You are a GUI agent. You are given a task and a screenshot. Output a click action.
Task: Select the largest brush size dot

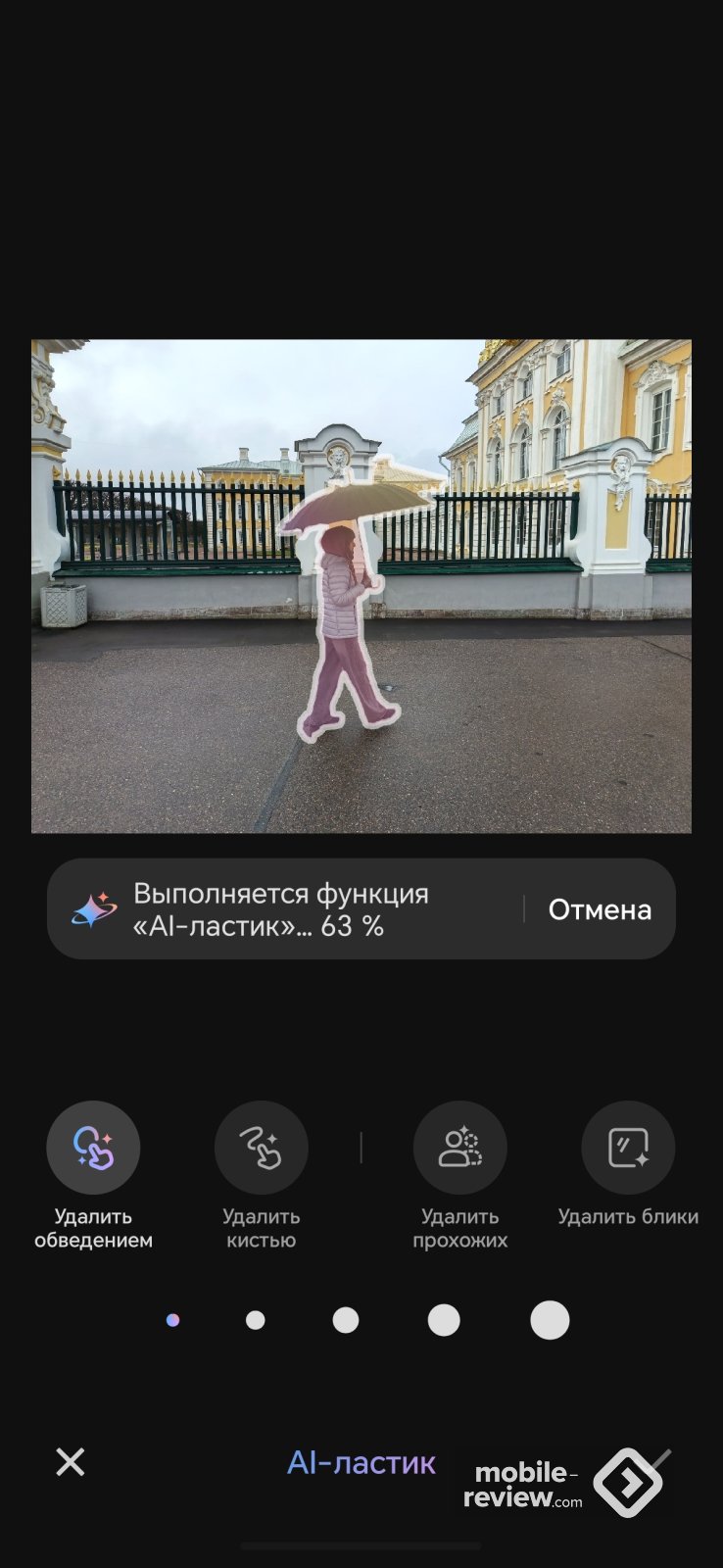(x=550, y=1320)
